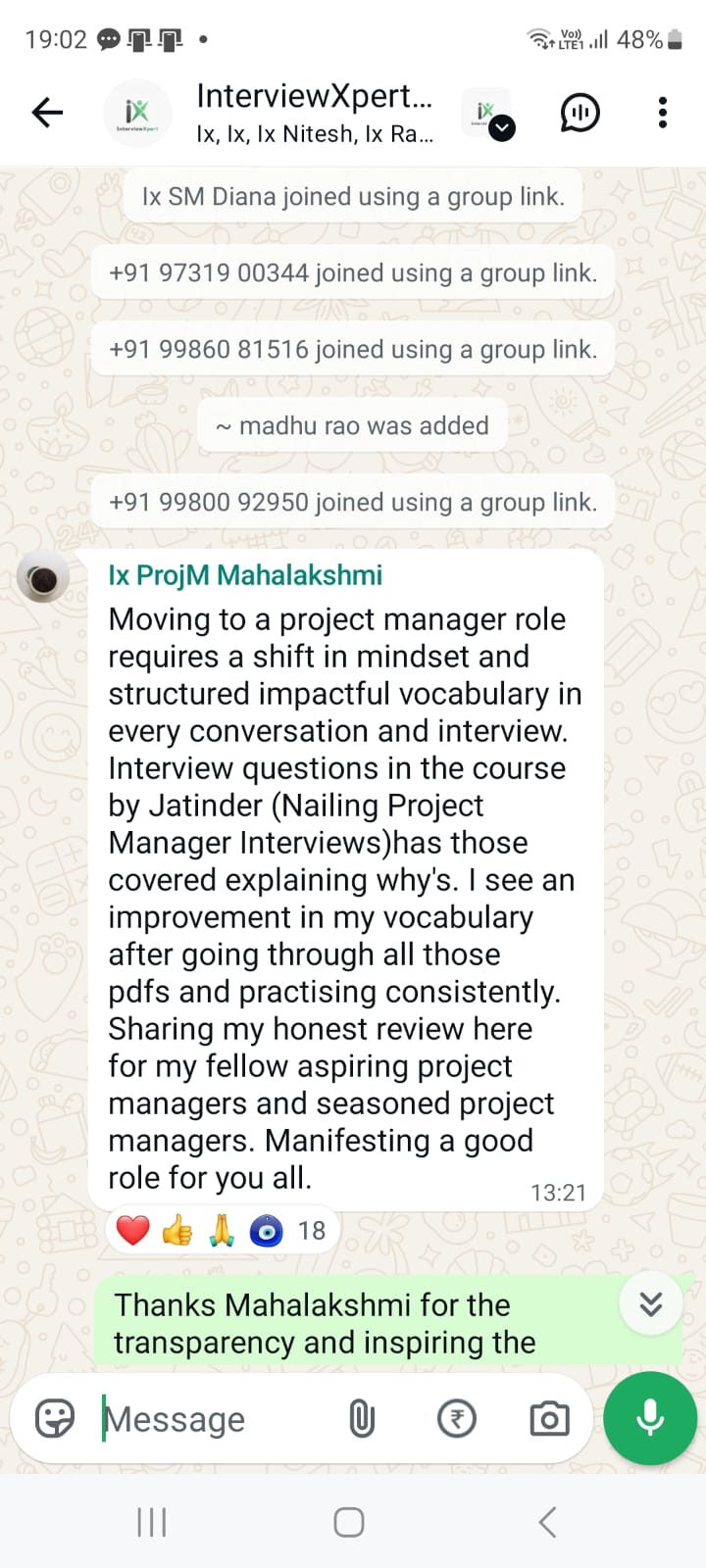Attach a file with the paperclip

(362, 1418)
